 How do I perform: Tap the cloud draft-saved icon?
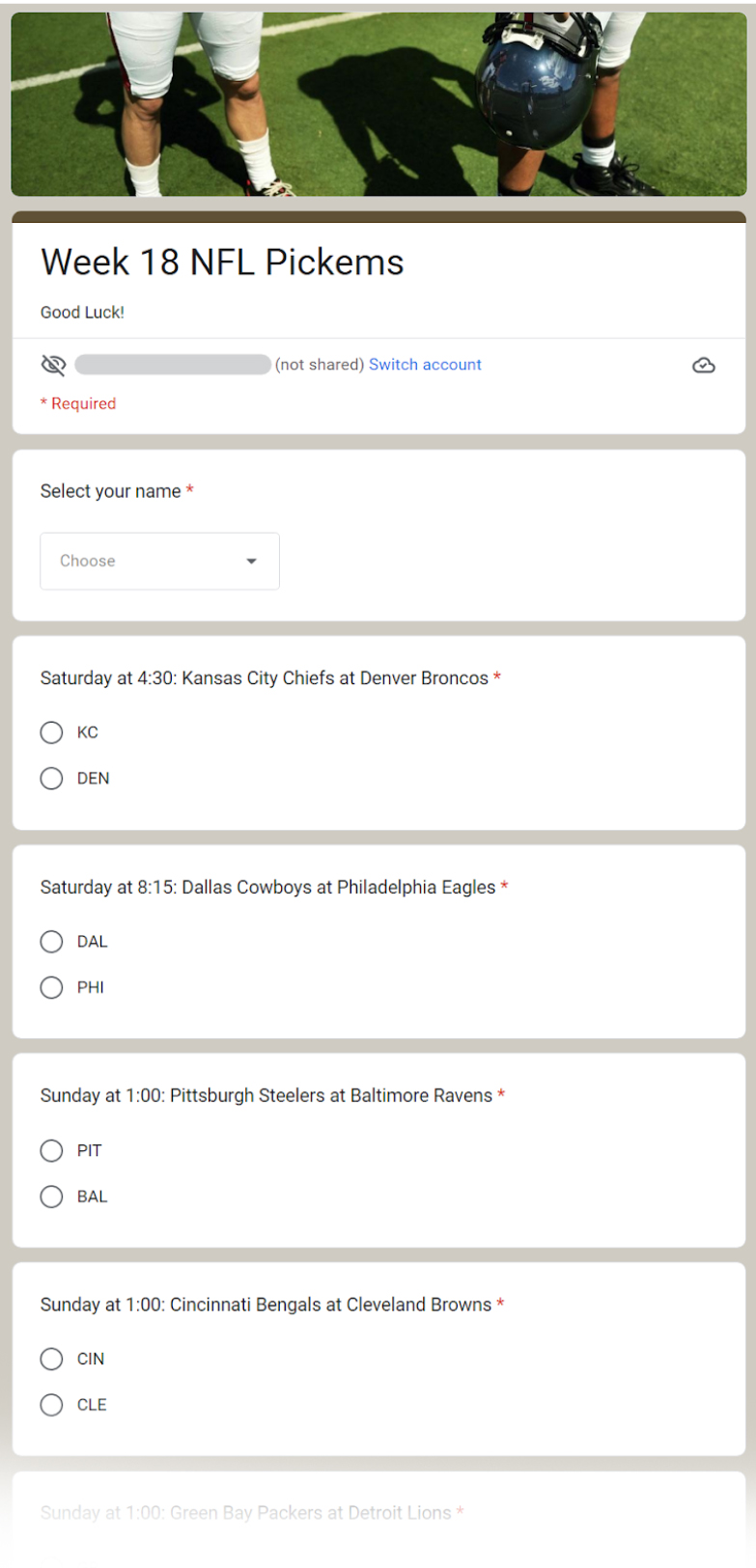click(x=704, y=365)
